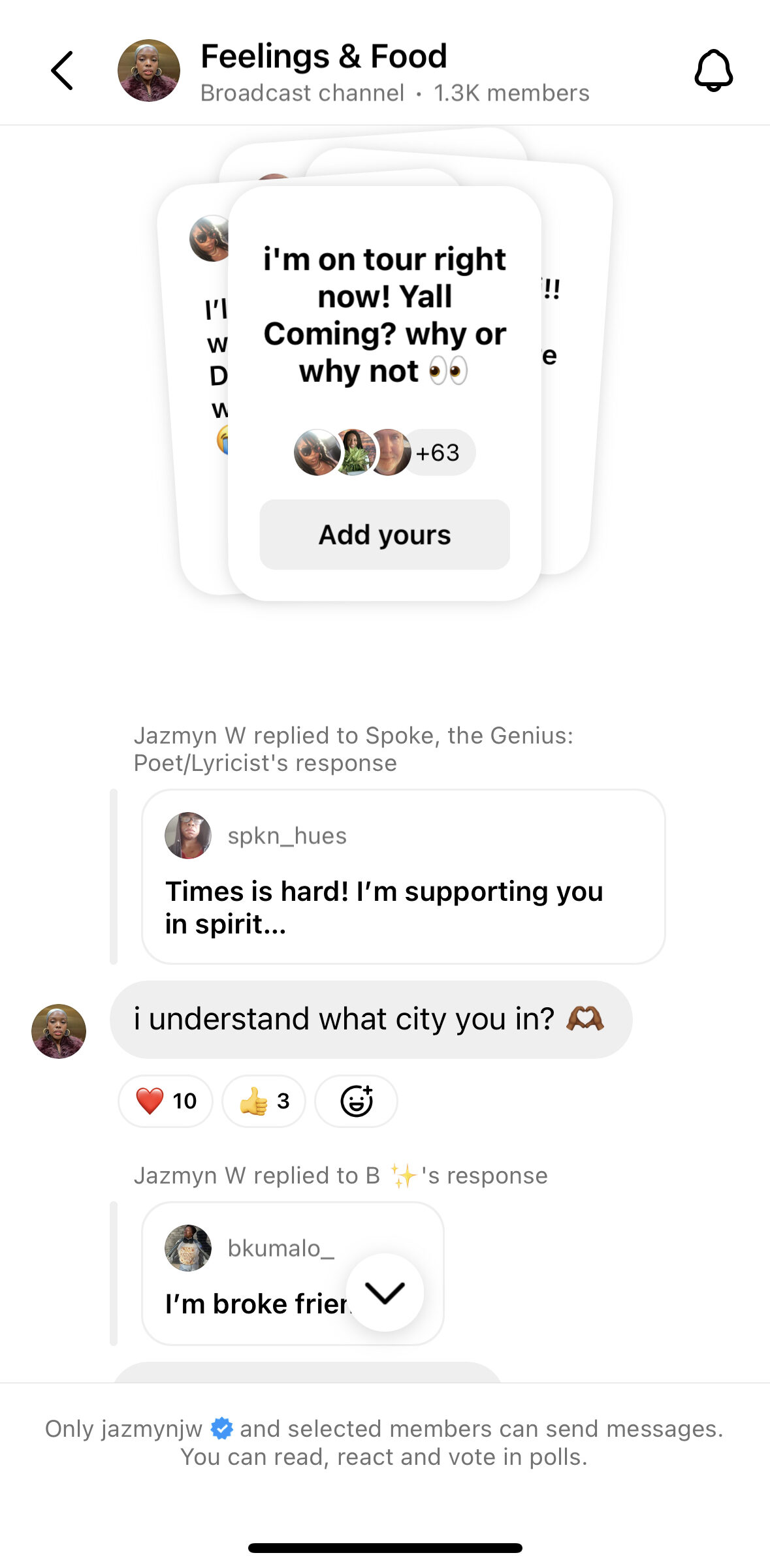Open the add emoji reaction picker

(x=356, y=1101)
